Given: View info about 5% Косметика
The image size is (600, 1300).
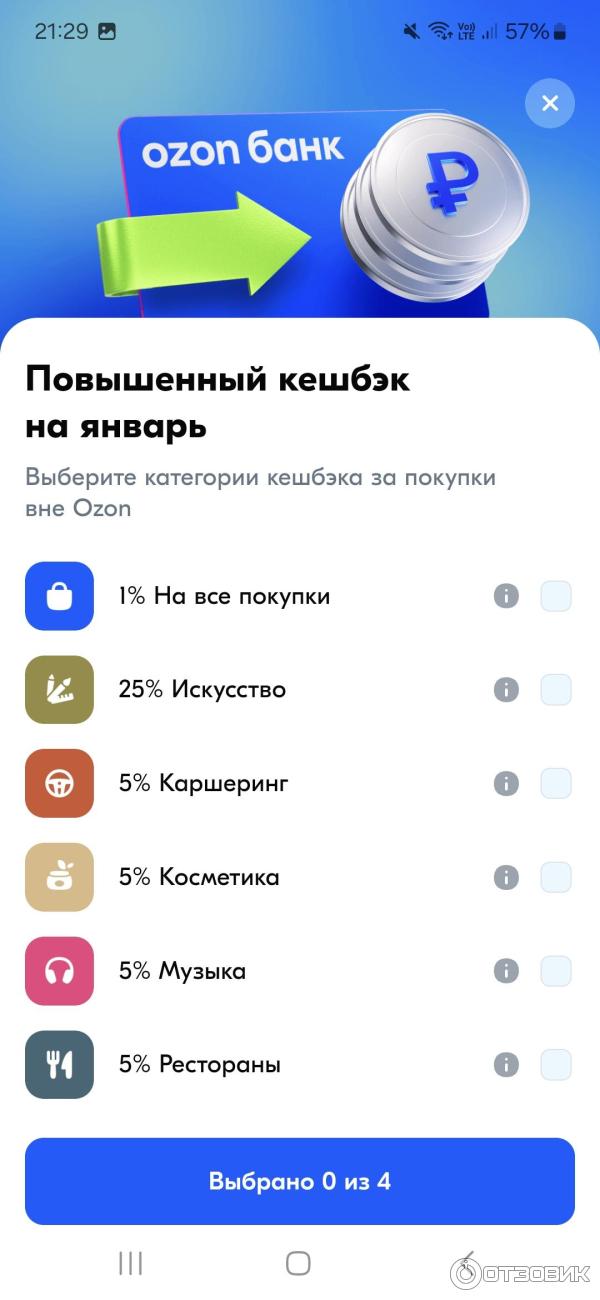Looking at the screenshot, I should 507,878.
